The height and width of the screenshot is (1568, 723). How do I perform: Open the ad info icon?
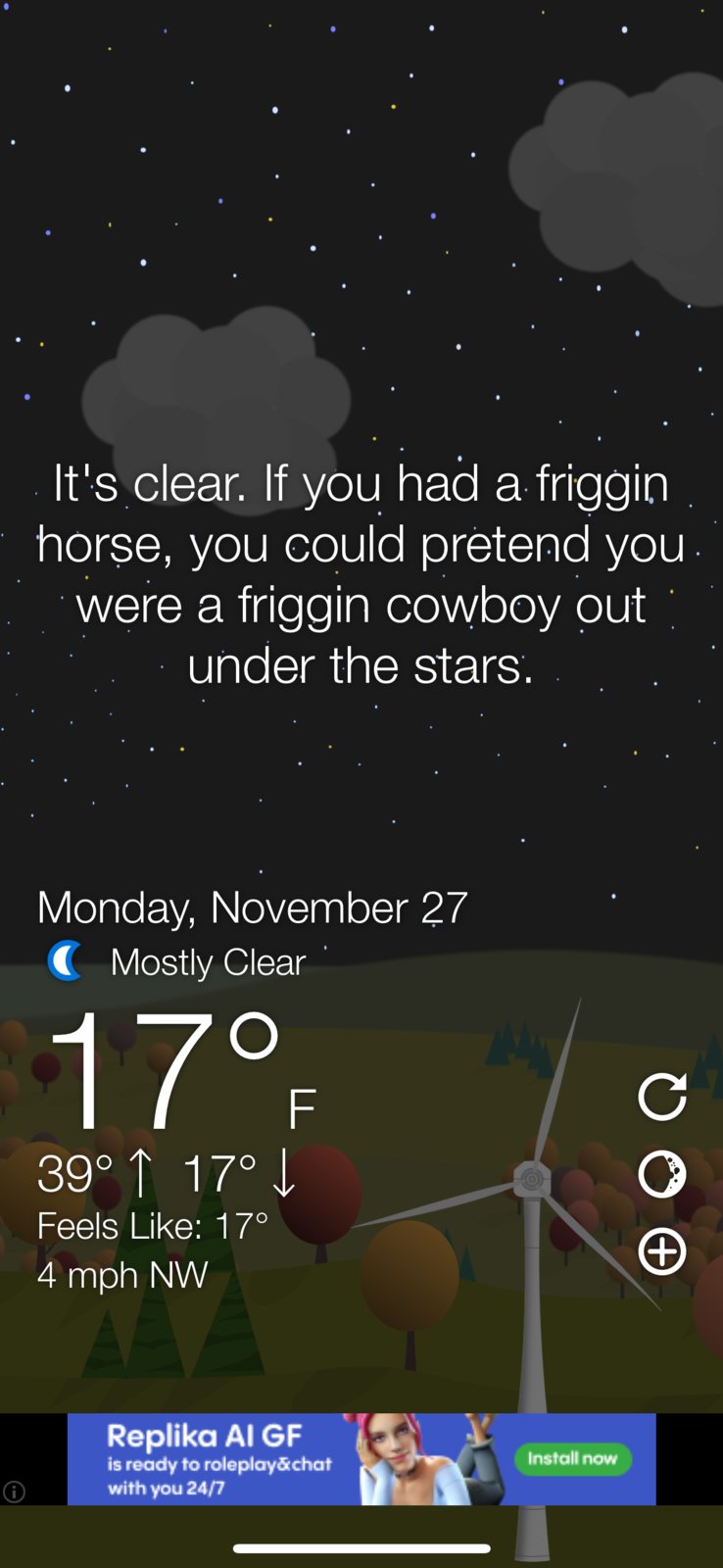point(14,1492)
